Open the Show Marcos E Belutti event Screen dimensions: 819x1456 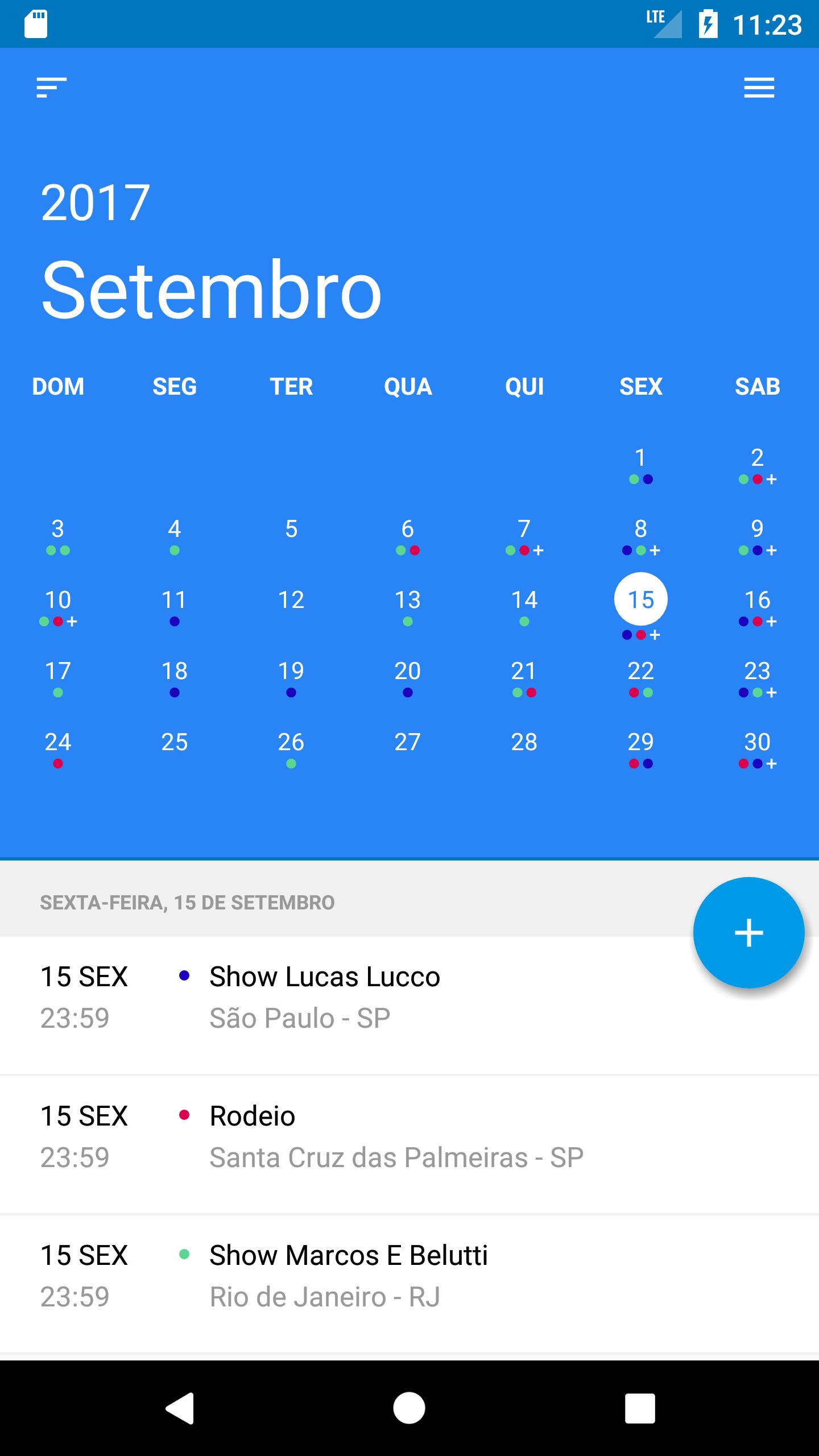(348, 1275)
